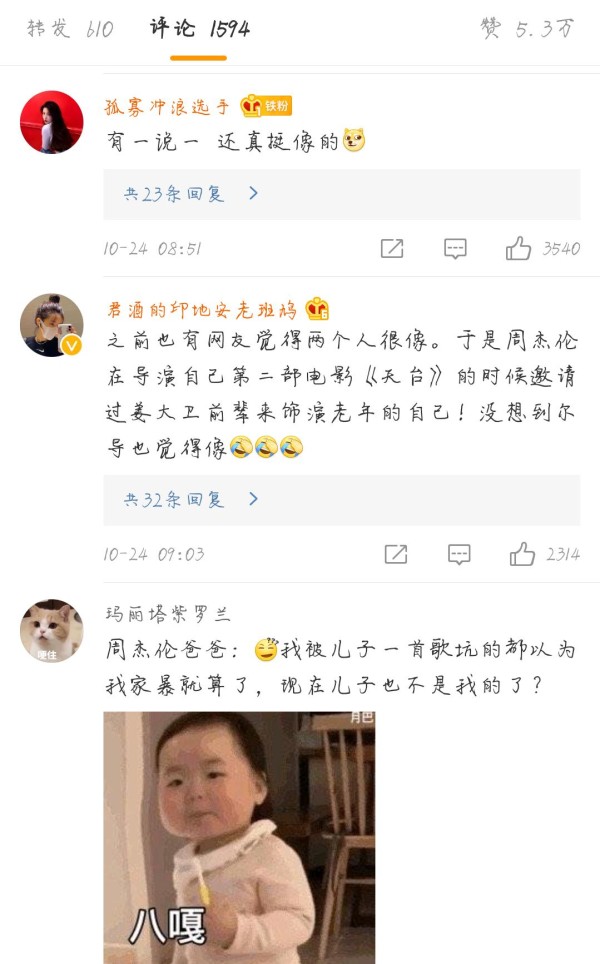The height and width of the screenshot is (964, 600).
Task: Open username 孤寡冲浪选手
Action: tap(167, 106)
